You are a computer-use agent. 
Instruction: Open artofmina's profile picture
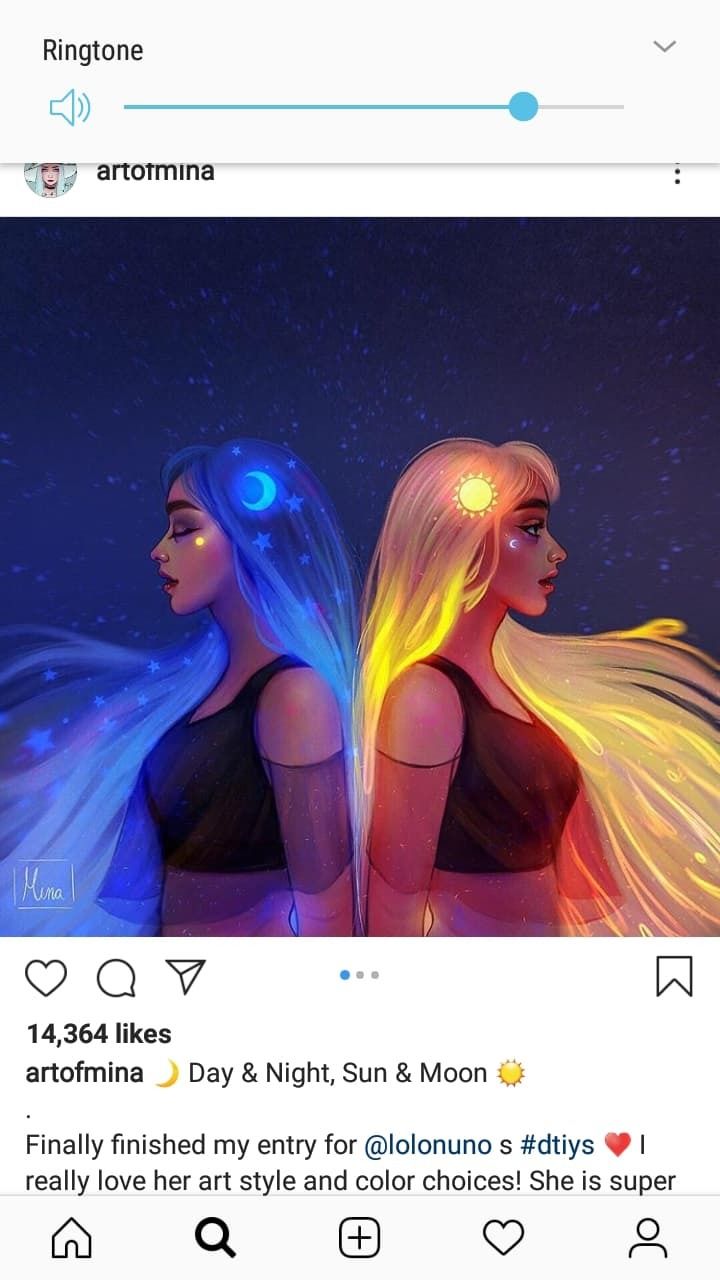tap(50, 178)
